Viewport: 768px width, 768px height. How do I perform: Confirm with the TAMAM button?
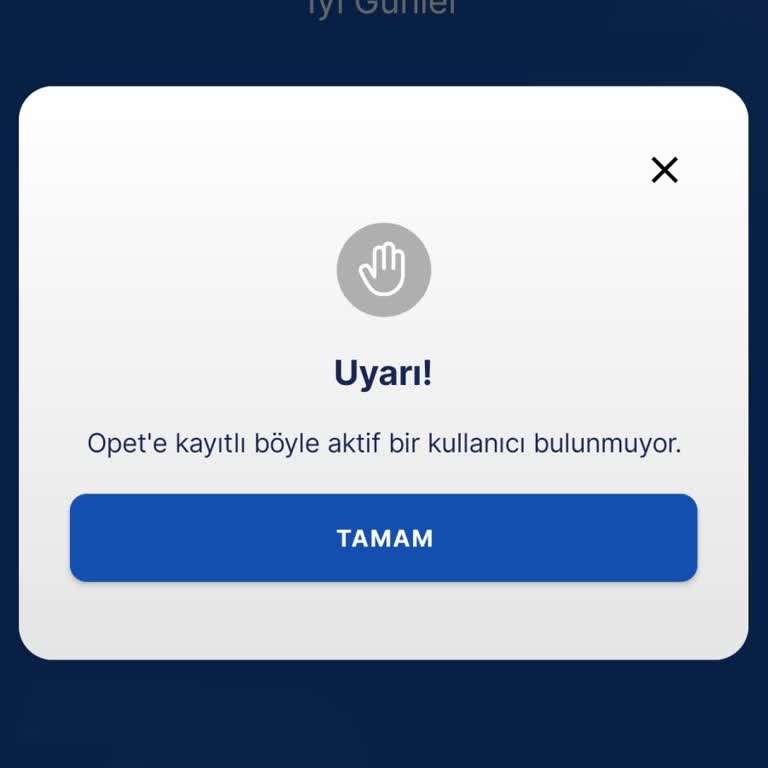[x=383, y=538]
